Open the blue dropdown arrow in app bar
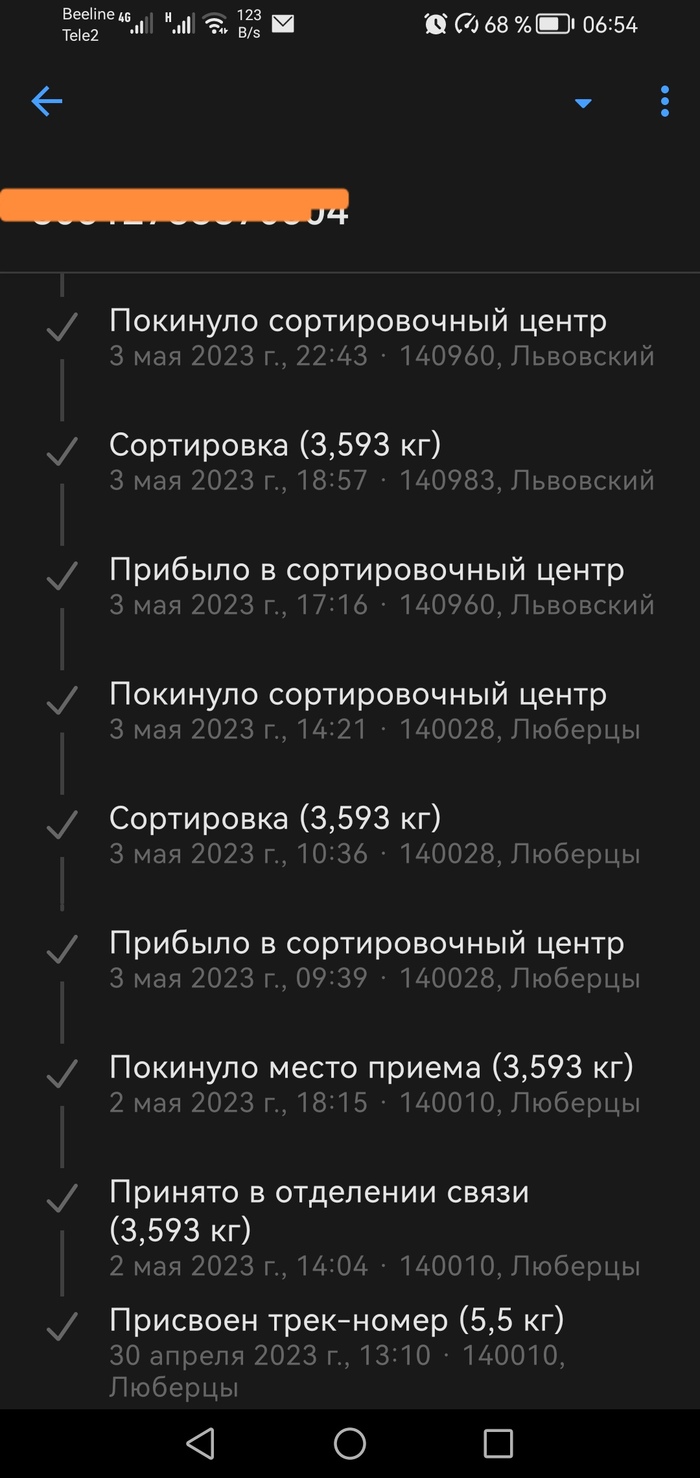Viewport: 700px width, 1478px height. [x=583, y=103]
